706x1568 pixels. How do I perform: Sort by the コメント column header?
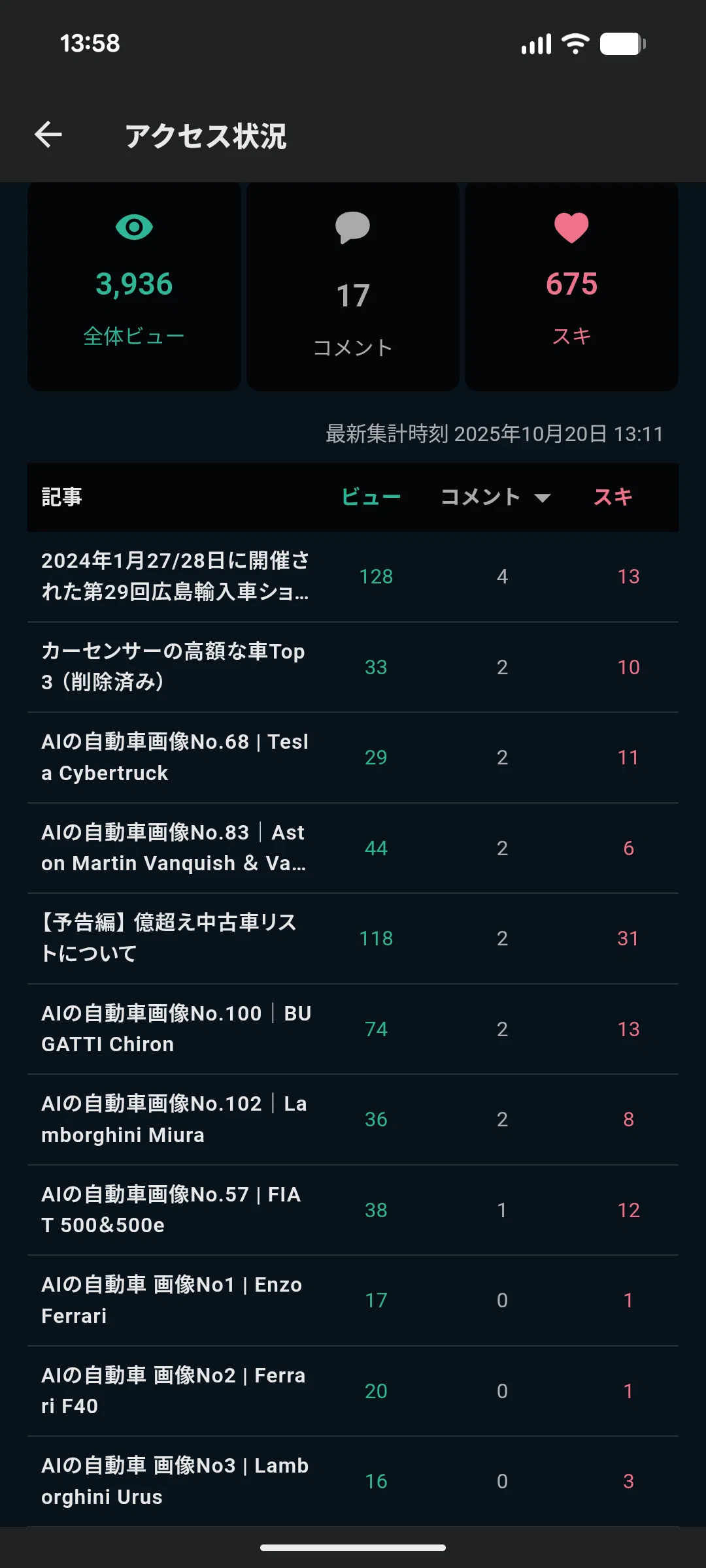(x=496, y=497)
